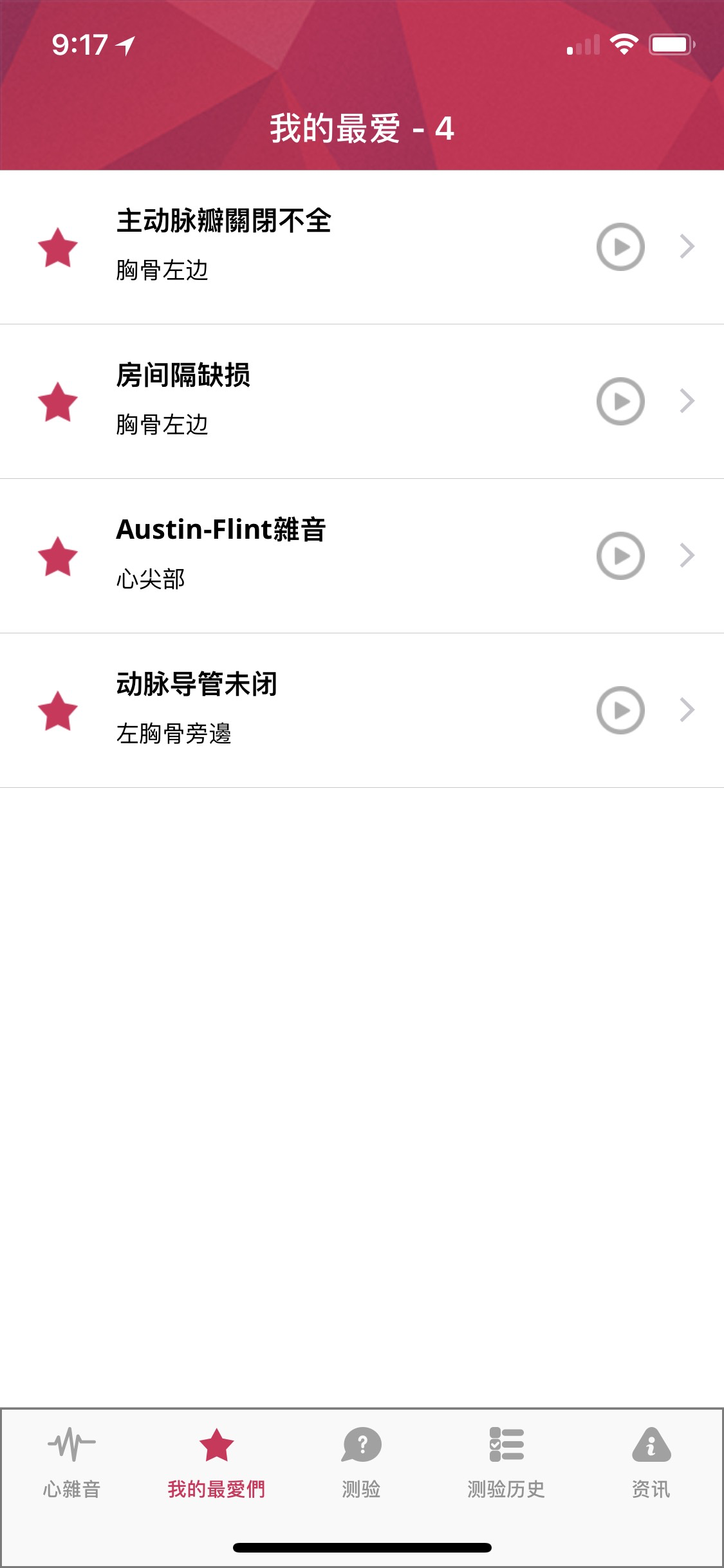Unfavorite 主动脉瓣關閉不全 via its star

58,248
